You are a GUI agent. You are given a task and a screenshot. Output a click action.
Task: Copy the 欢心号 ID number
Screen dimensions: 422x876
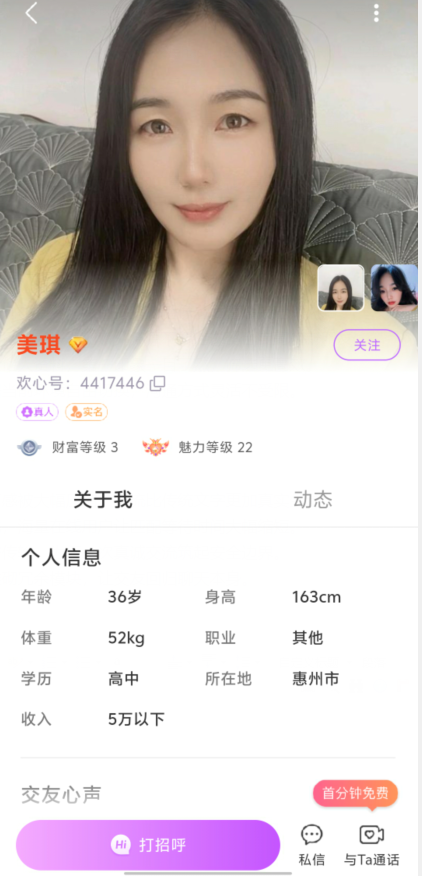pos(158,383)
